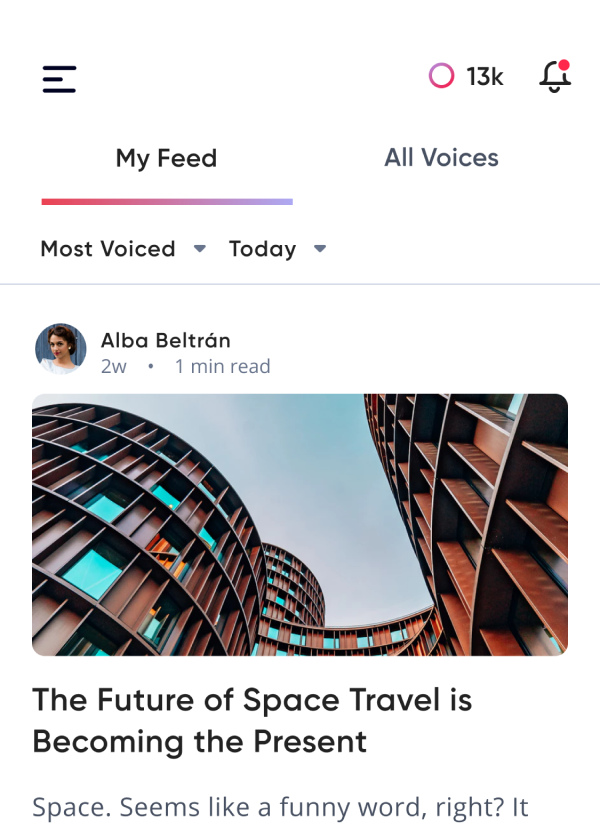
Task: Open the hamburger drawer menu
Action: click(x=59, y=79)
